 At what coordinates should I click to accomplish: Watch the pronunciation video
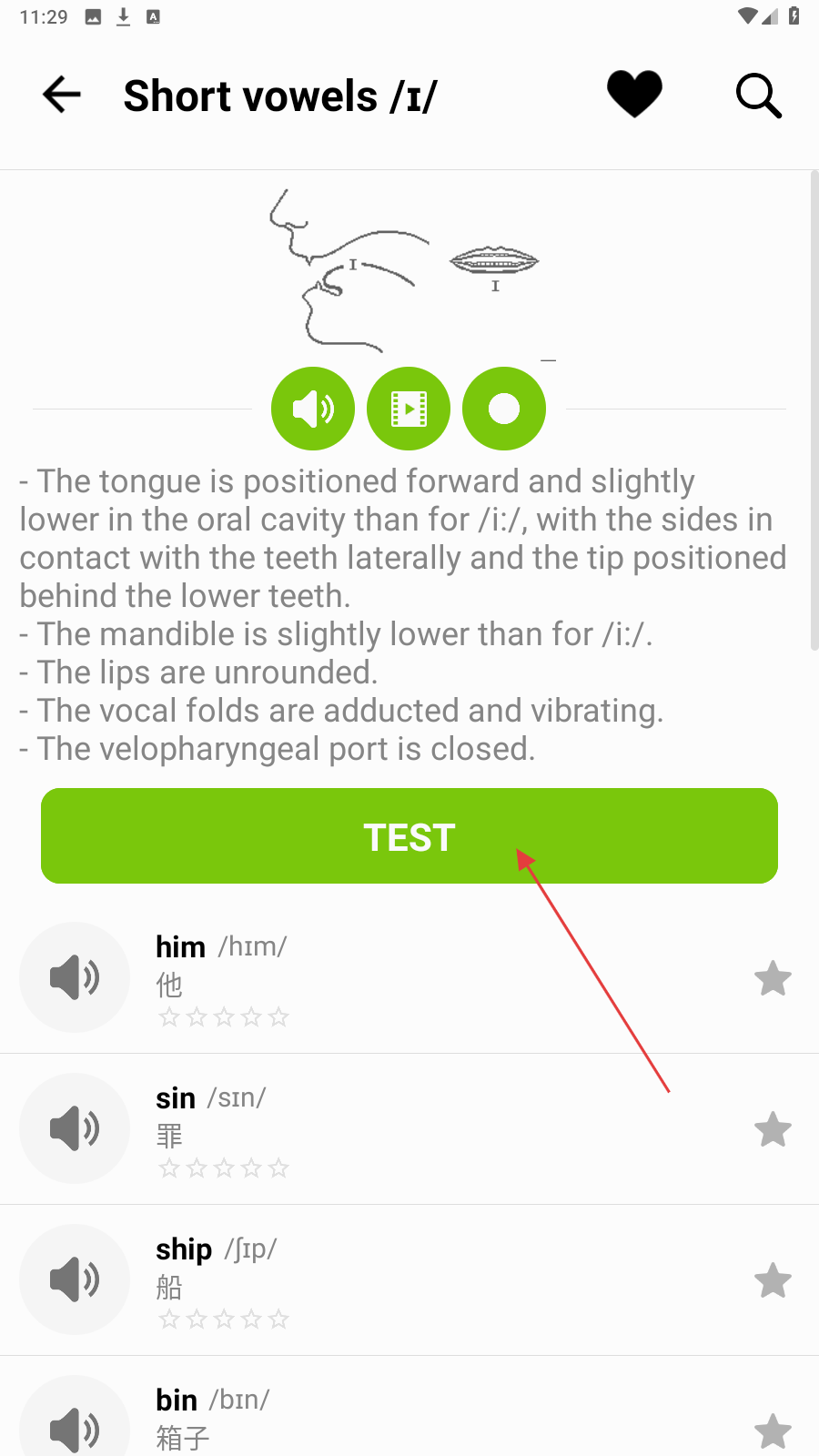coord(409,409)
